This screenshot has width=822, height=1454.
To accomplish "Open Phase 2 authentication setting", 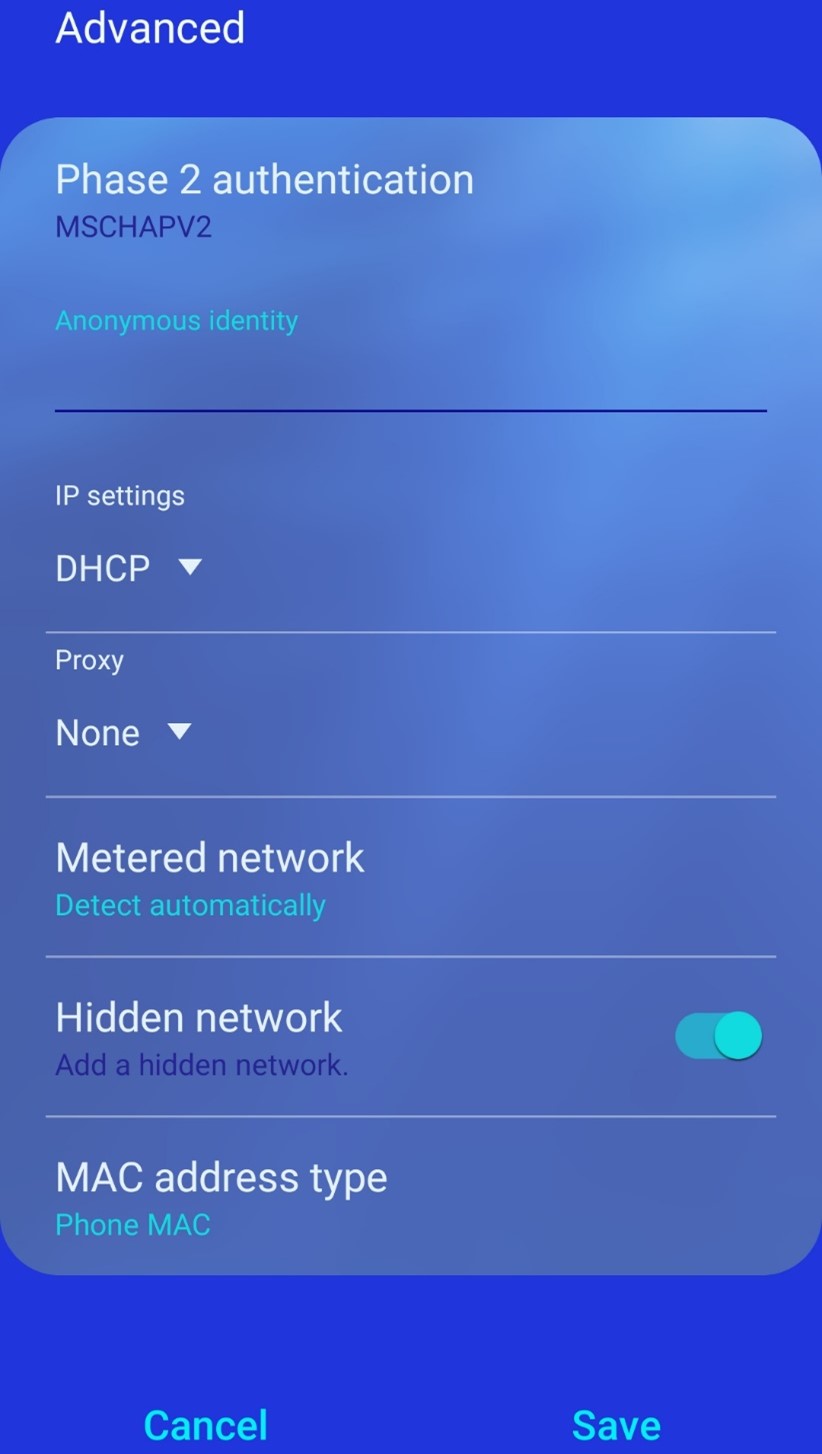I will click(410, 200).
